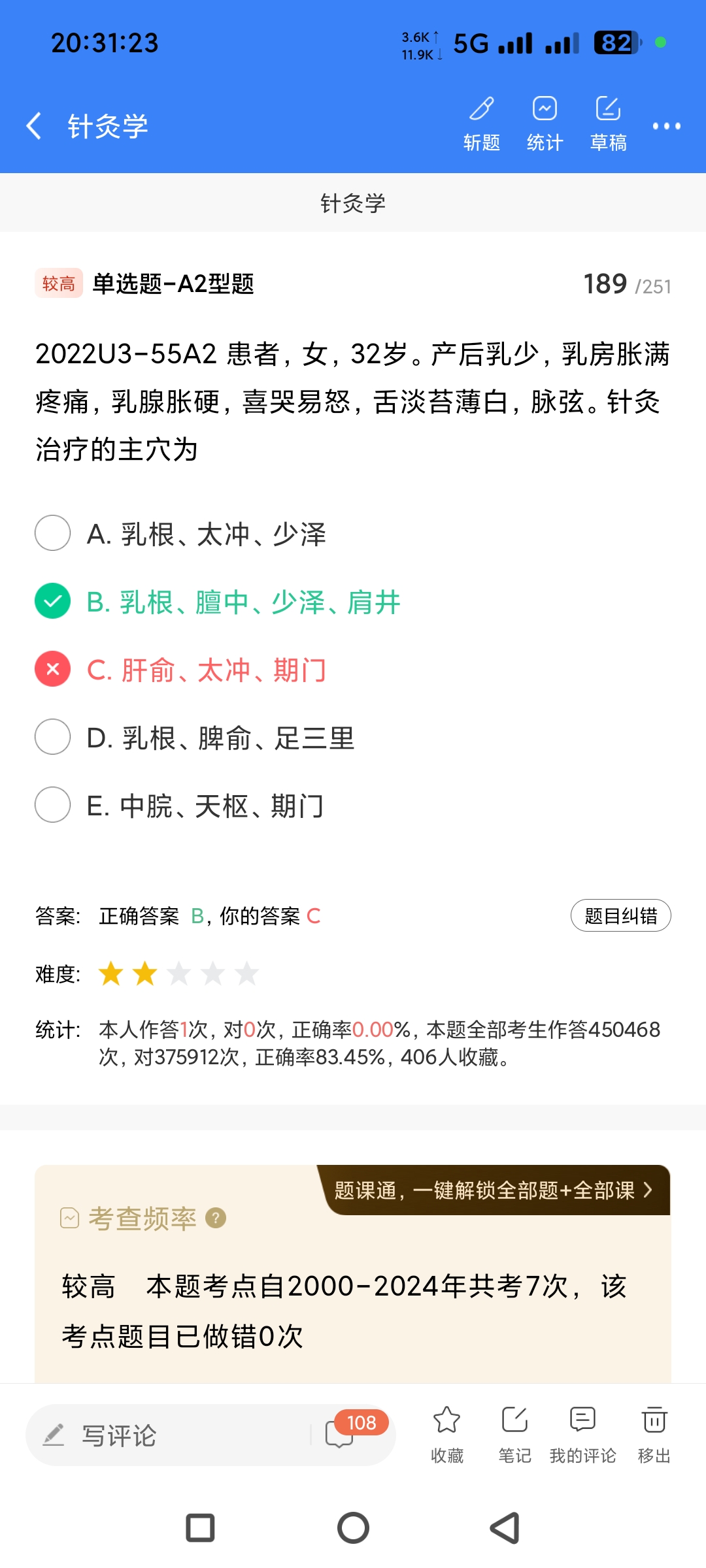Report an error with 题目纠错

pos(620,915)
